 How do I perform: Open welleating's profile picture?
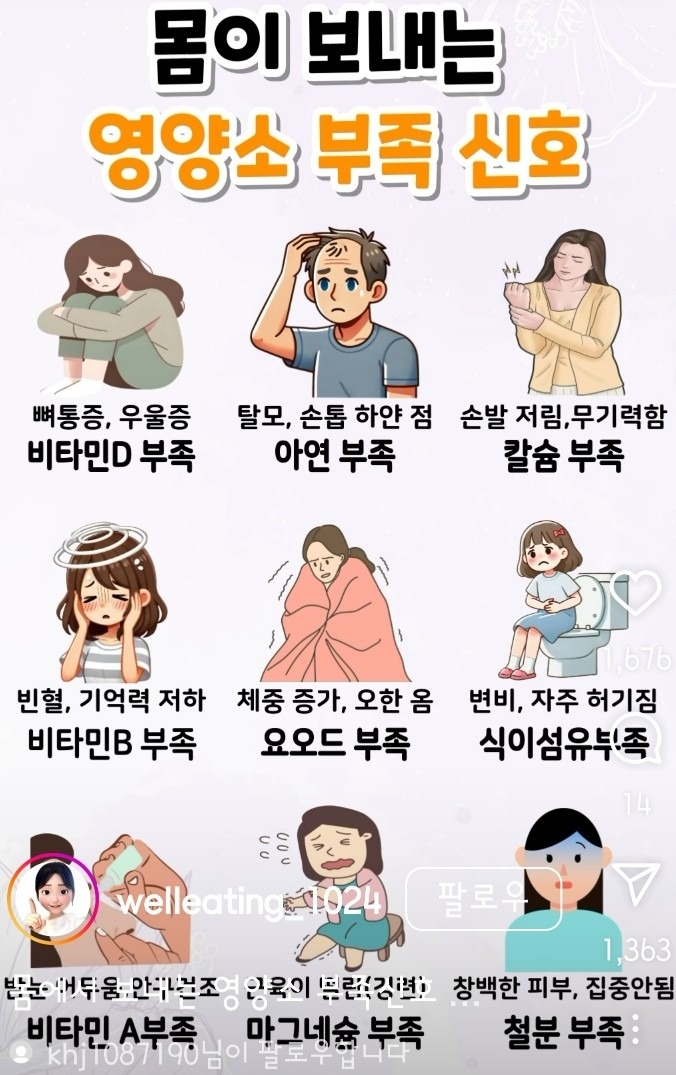[x=52, y=899]
